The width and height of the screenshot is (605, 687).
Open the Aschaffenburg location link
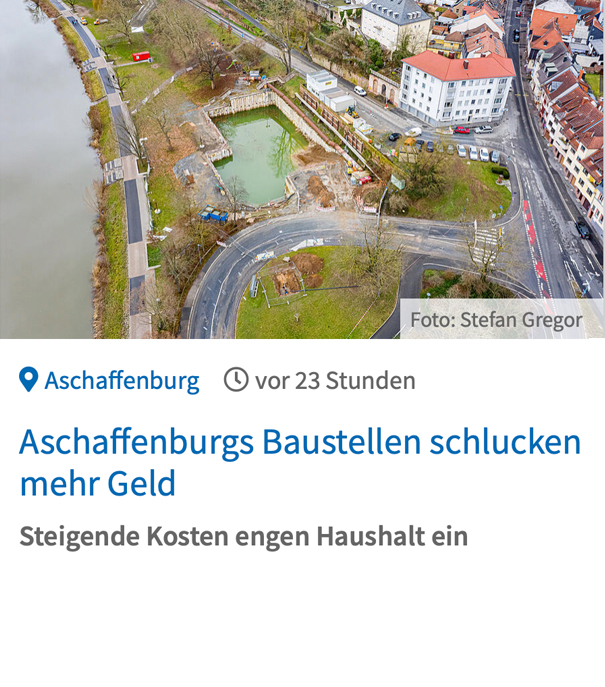pyautogui.click(x=121, y=381)
